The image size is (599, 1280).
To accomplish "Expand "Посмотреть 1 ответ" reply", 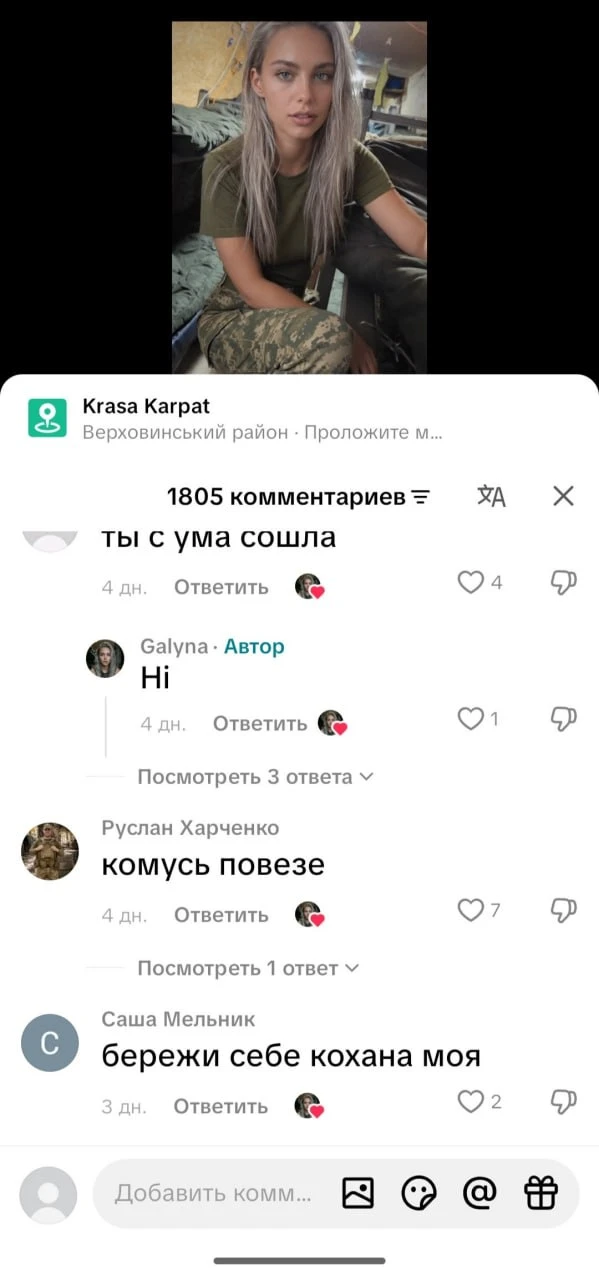I will (248, 968).
